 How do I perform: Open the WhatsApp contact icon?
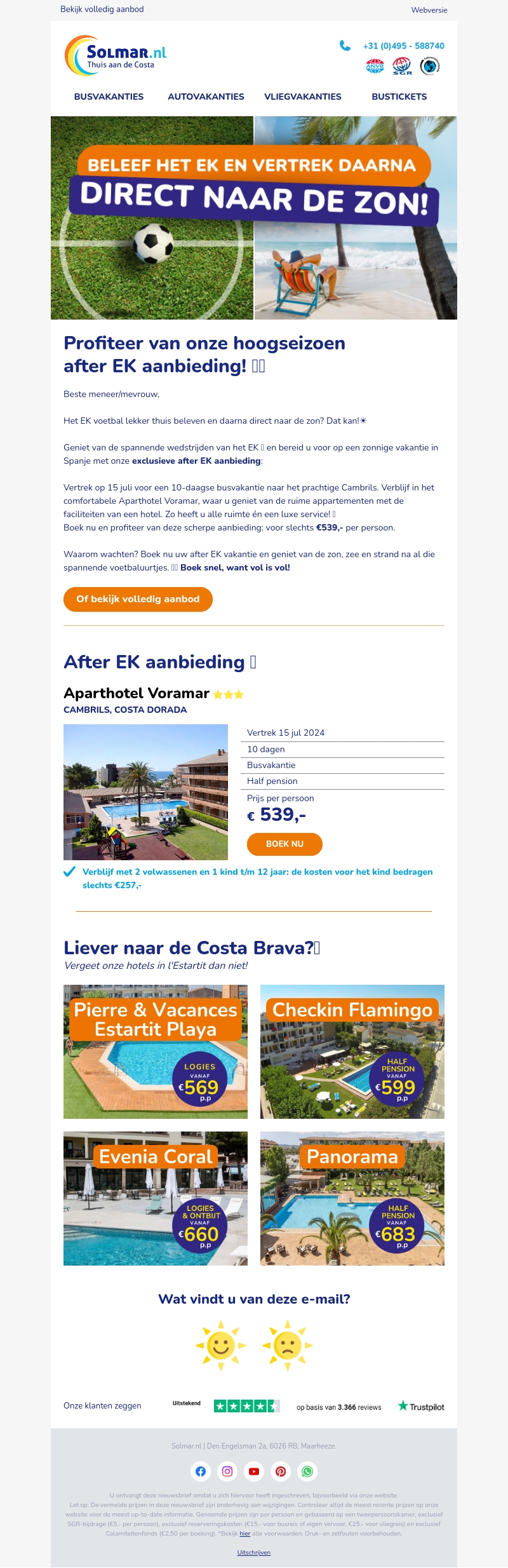coord(307,1471)
